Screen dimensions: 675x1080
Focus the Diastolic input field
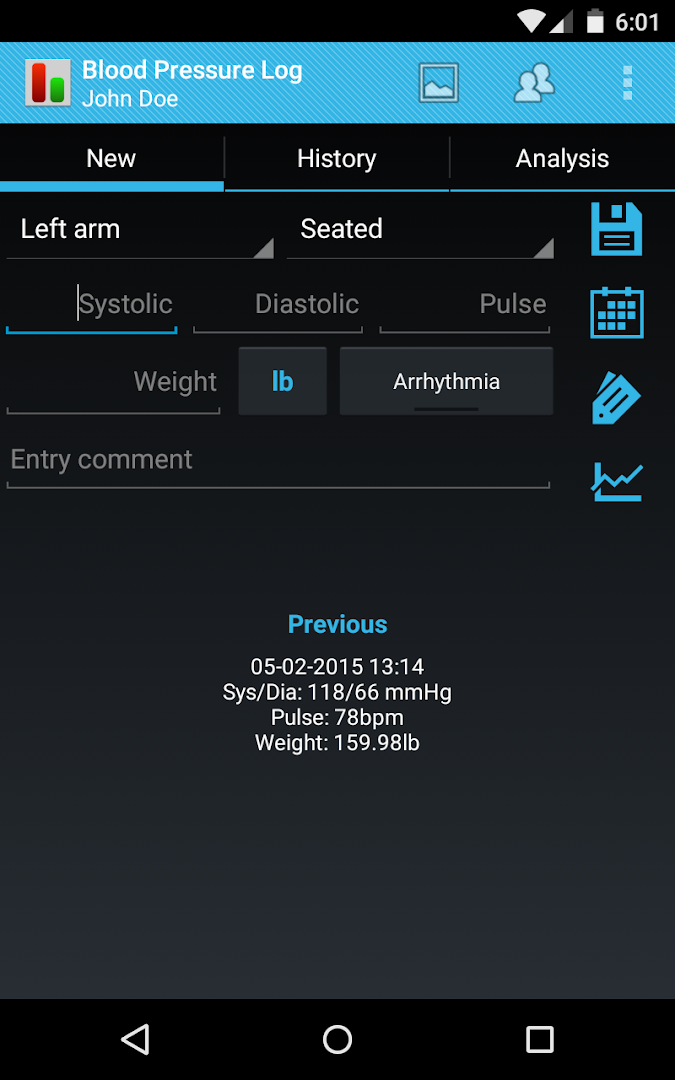coord(278,305)
